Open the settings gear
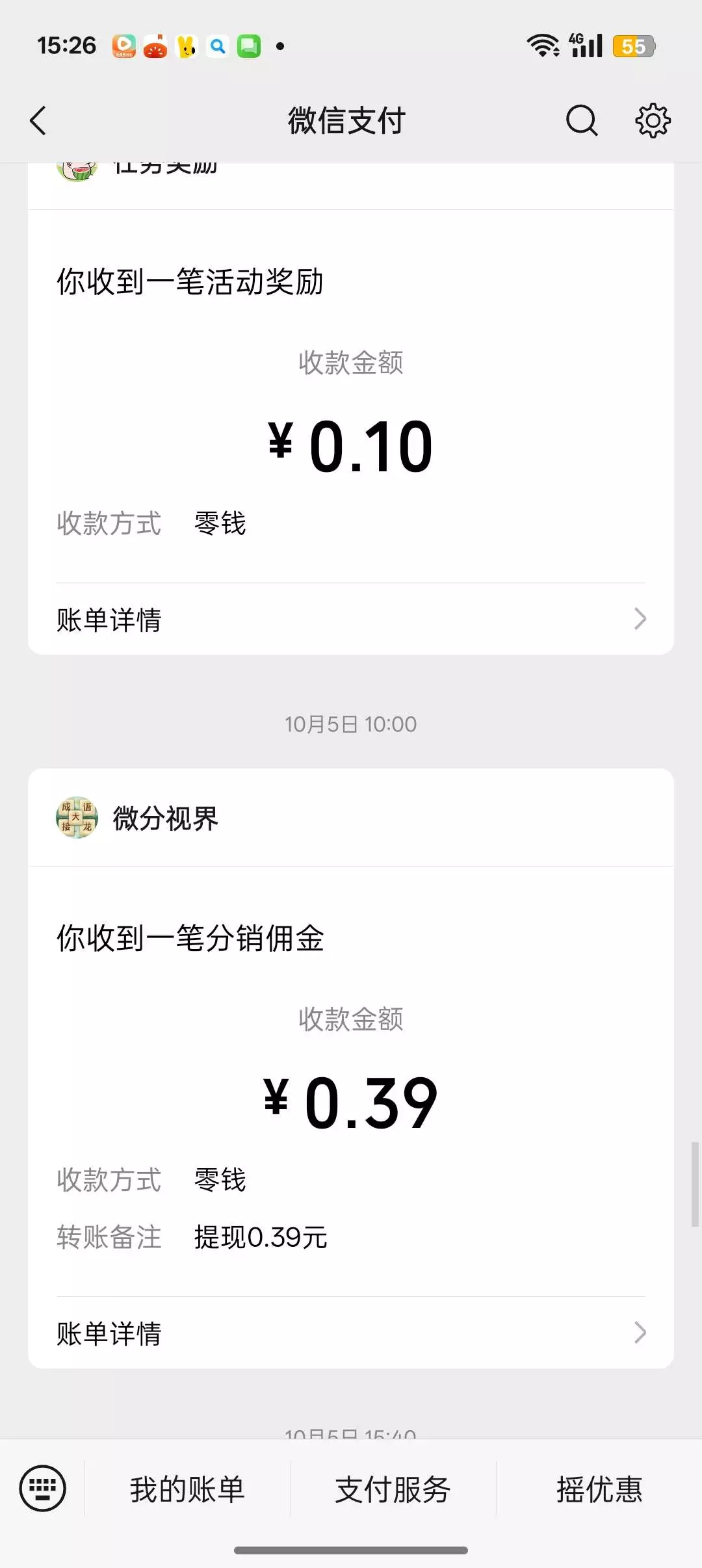This screenshot has height=1568, width=702. (x=653, y=121)
